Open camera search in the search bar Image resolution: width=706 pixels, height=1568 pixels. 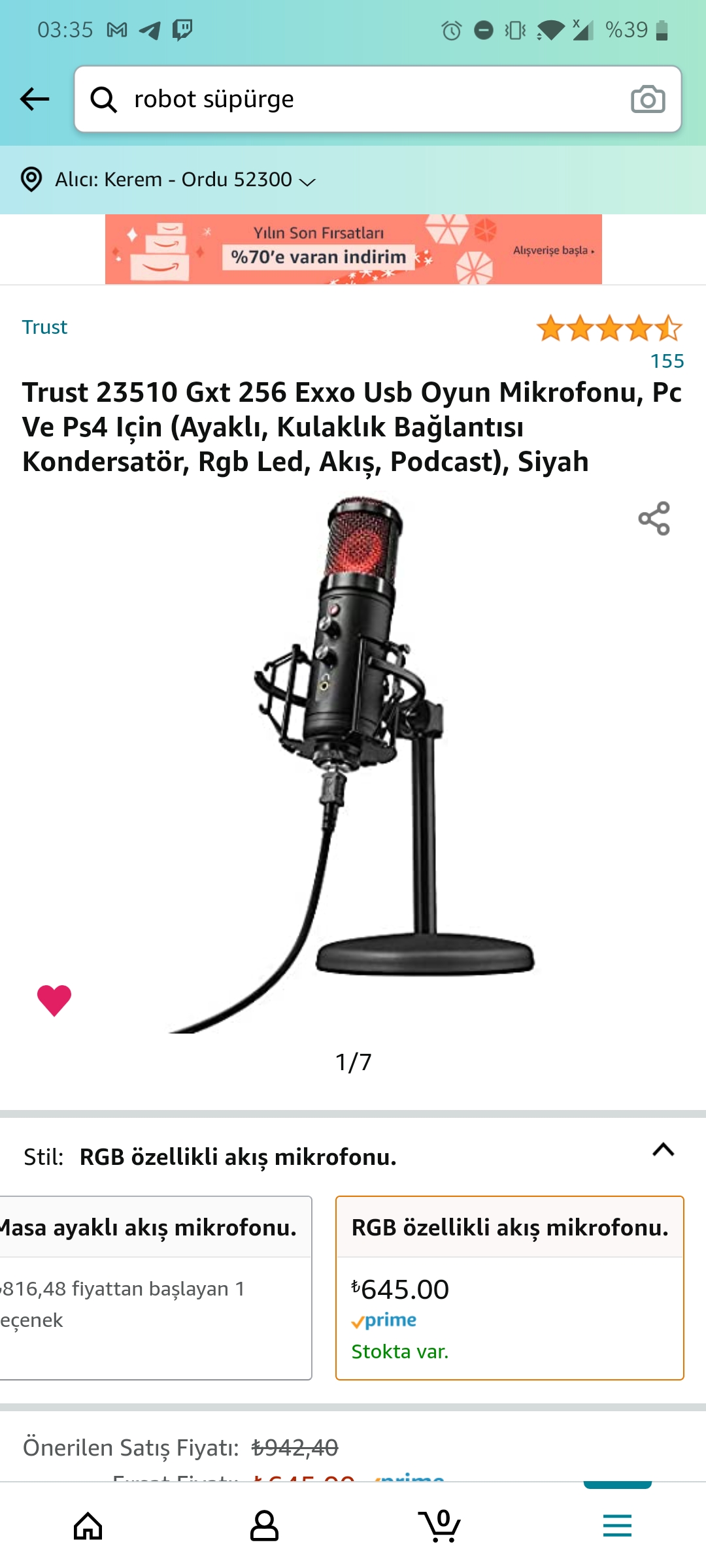click(x=647, y=99)
